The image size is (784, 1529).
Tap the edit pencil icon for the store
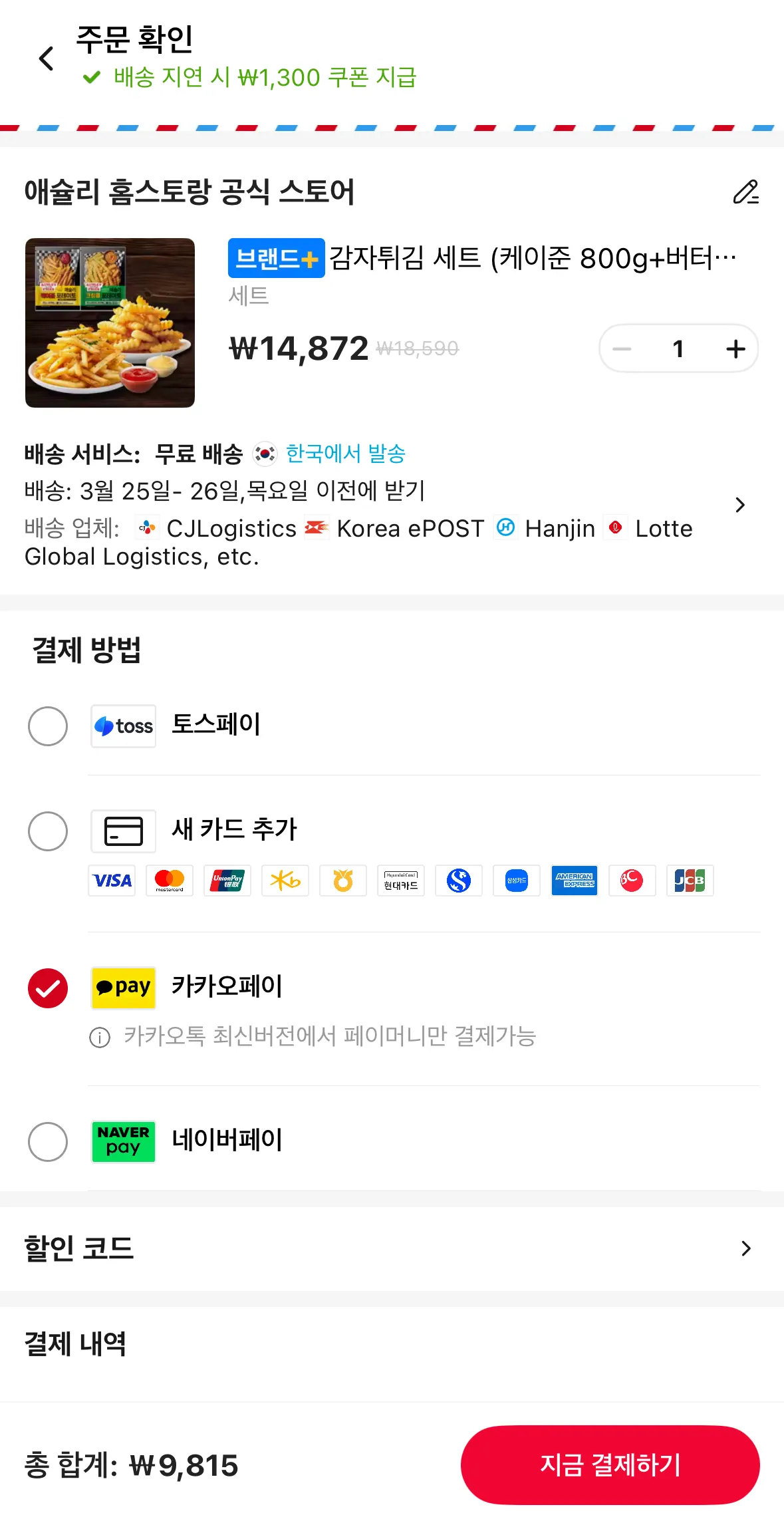click(x=745, y=192)
